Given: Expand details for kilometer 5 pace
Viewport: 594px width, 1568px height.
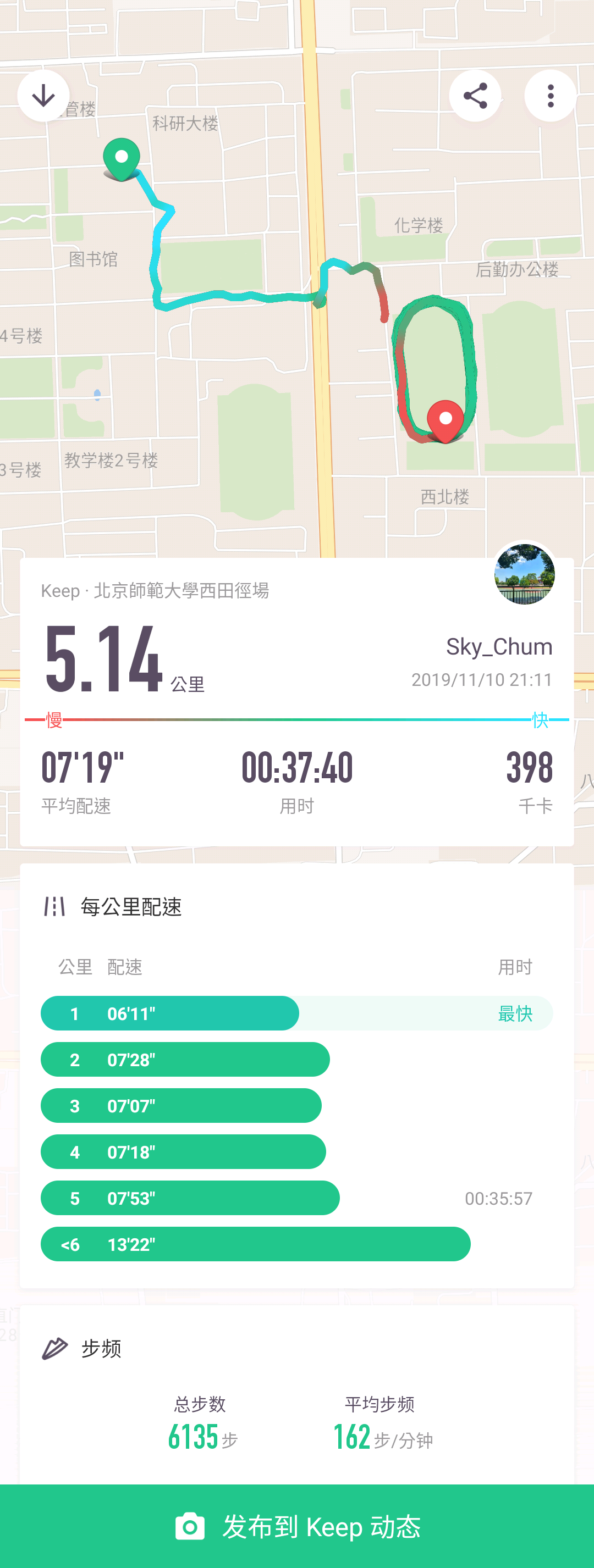Looking at the screenshot, I should point(189,1198).
